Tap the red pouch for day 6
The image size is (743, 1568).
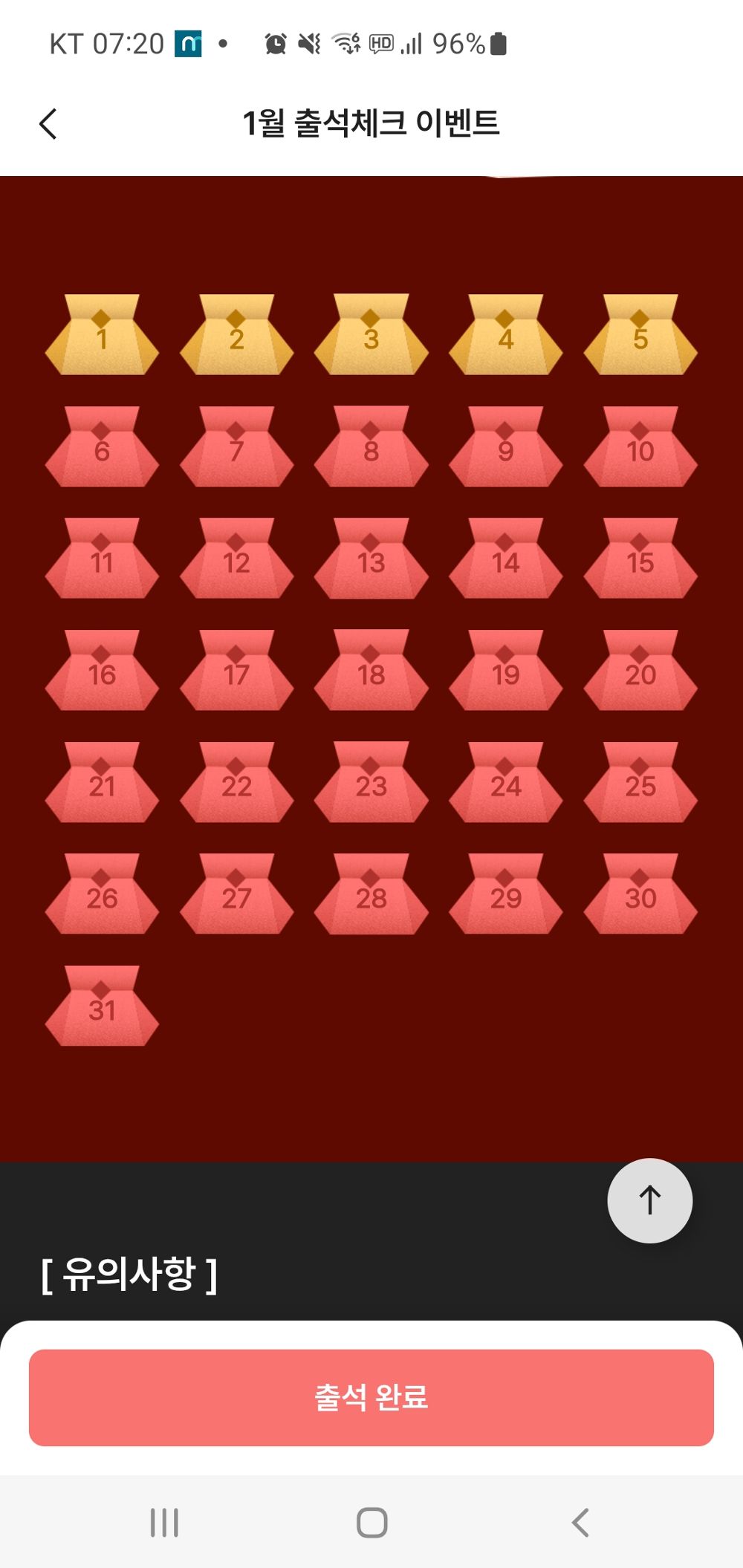pos(102,448)
